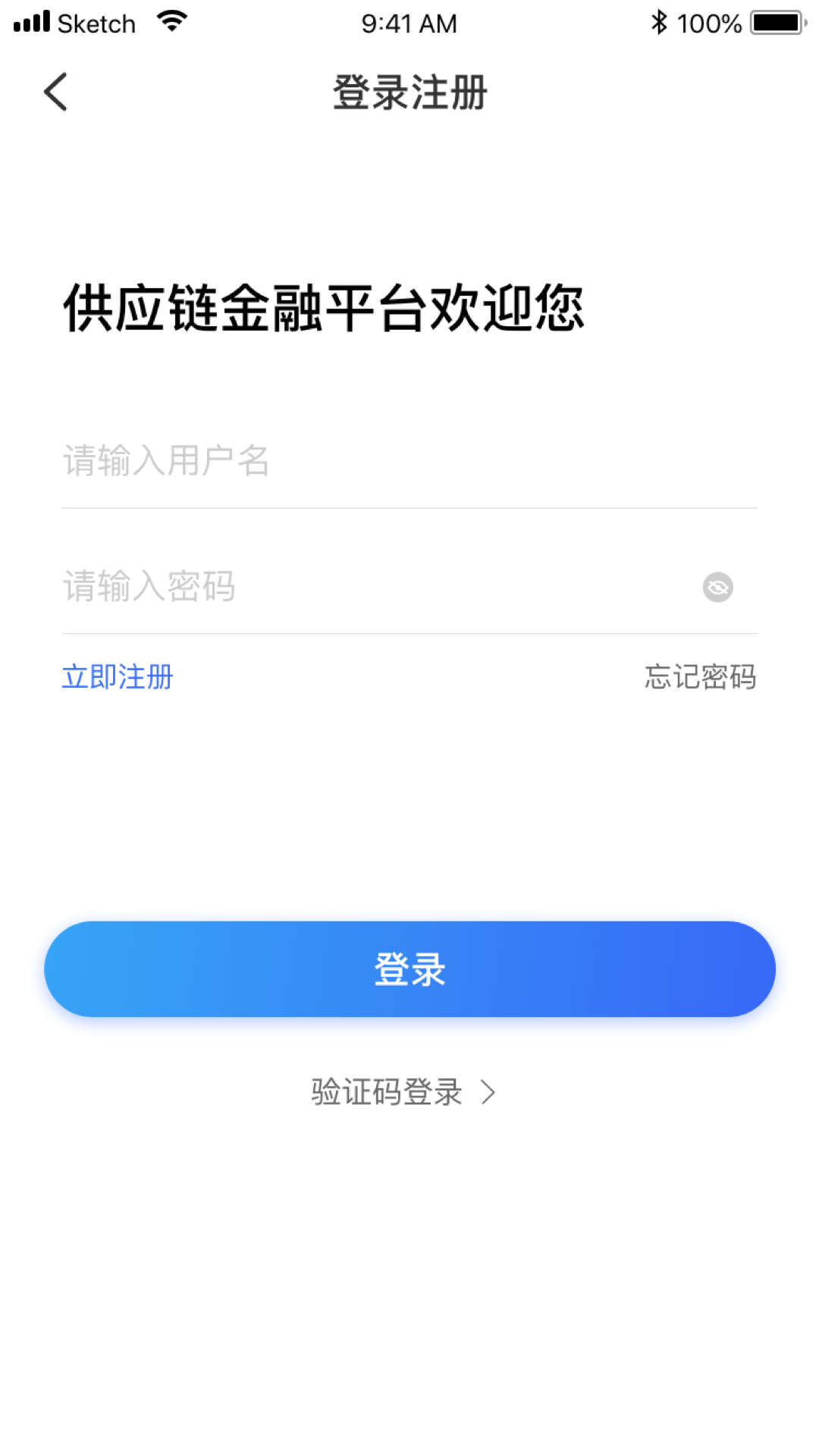819x1456 pixels.
Task: Switch to 验证码登录 verification code login
Action: point(403,1092)
